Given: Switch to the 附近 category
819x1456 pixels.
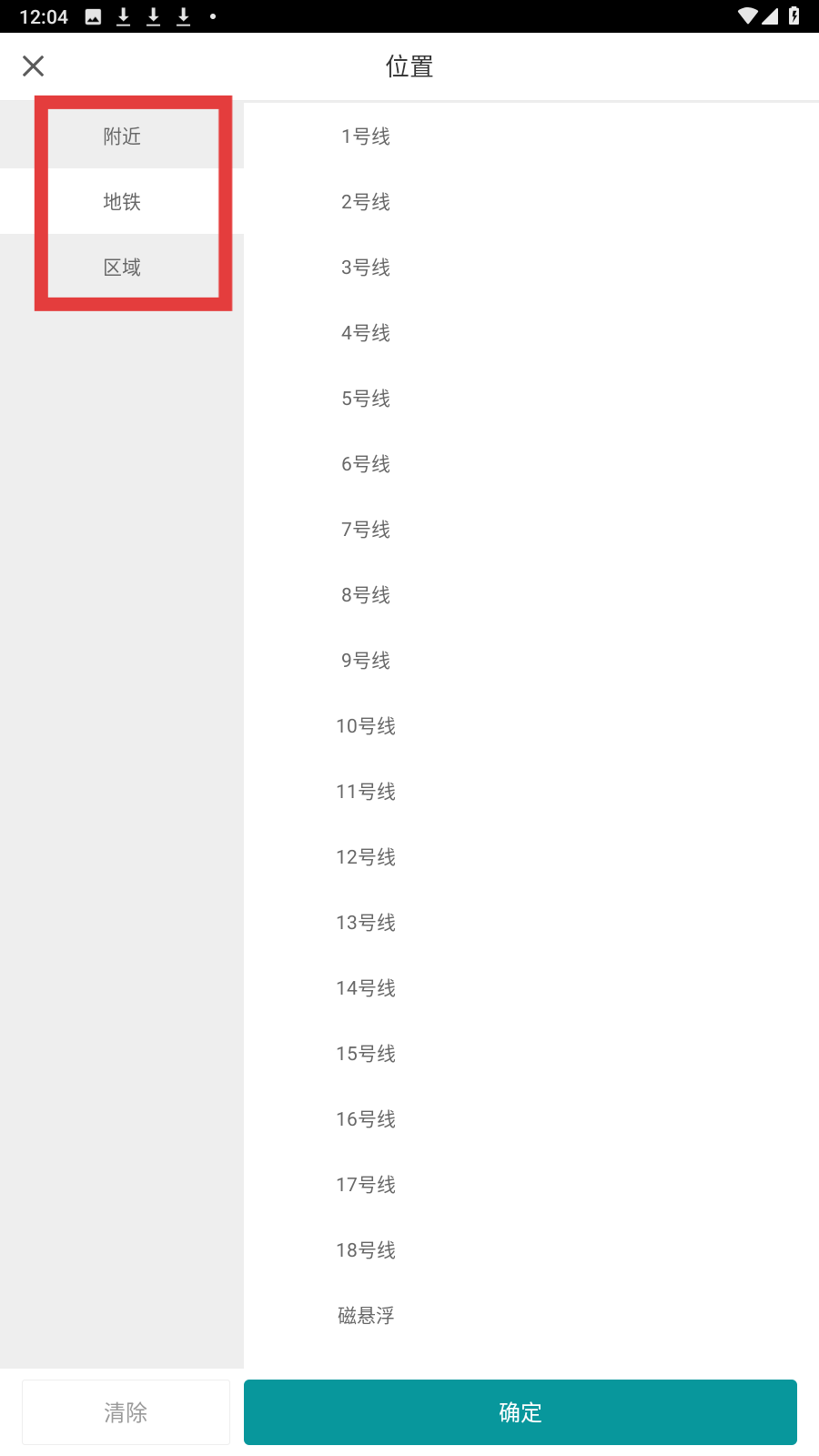Looking at the screenshot, I should (122, 136).
